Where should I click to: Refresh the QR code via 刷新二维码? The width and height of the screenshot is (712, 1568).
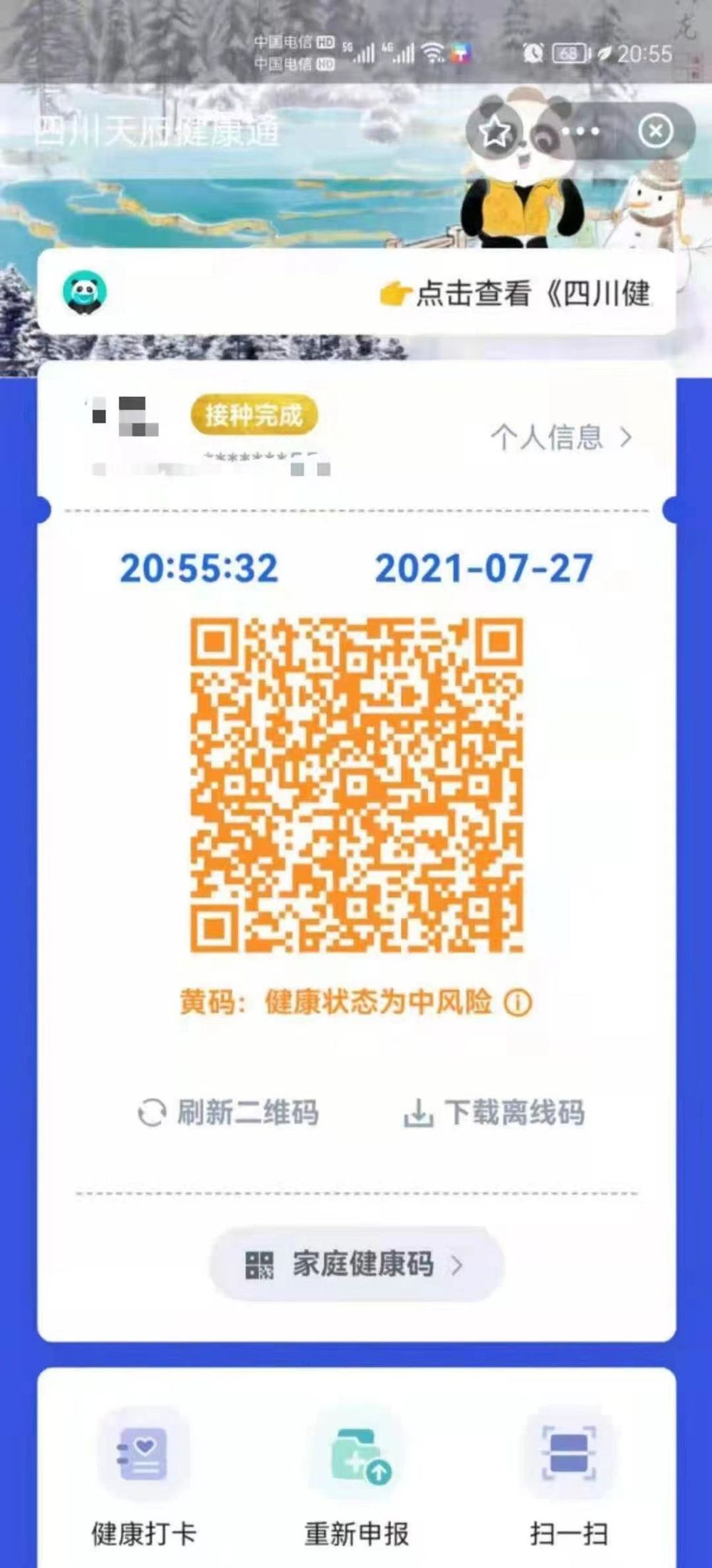click(x=229, y=1113)
